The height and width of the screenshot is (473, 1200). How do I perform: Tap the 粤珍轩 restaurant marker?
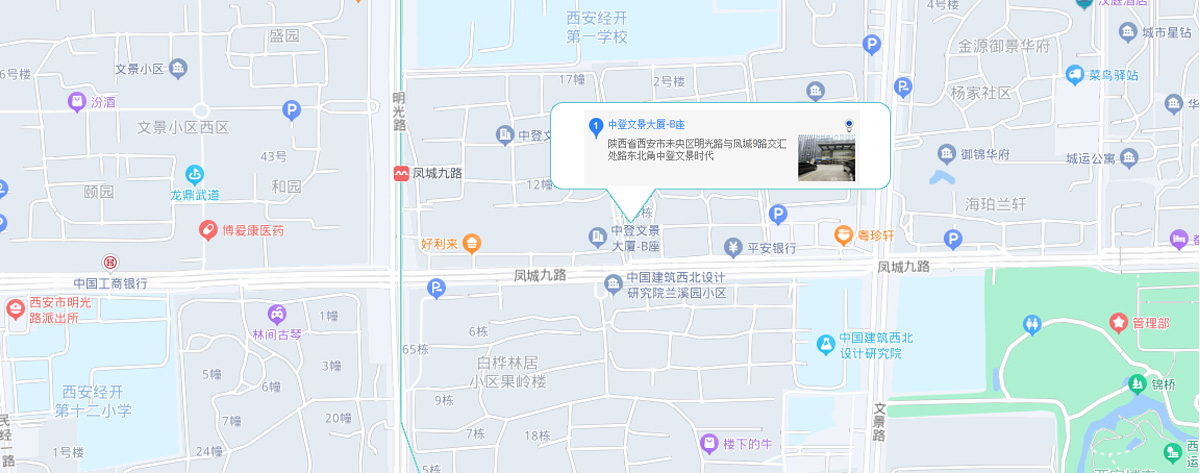pos(843,235)
